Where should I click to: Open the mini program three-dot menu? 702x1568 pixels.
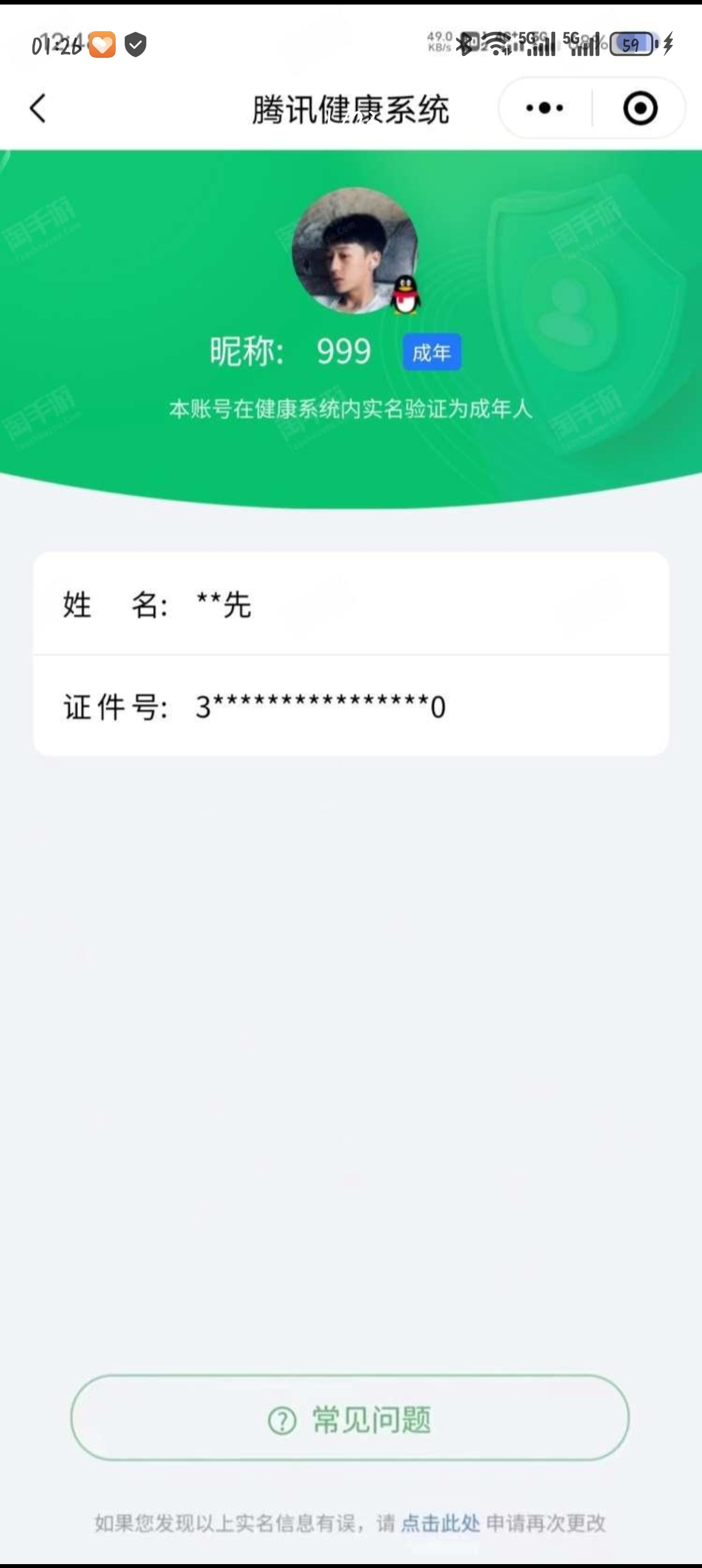point(545,108)
